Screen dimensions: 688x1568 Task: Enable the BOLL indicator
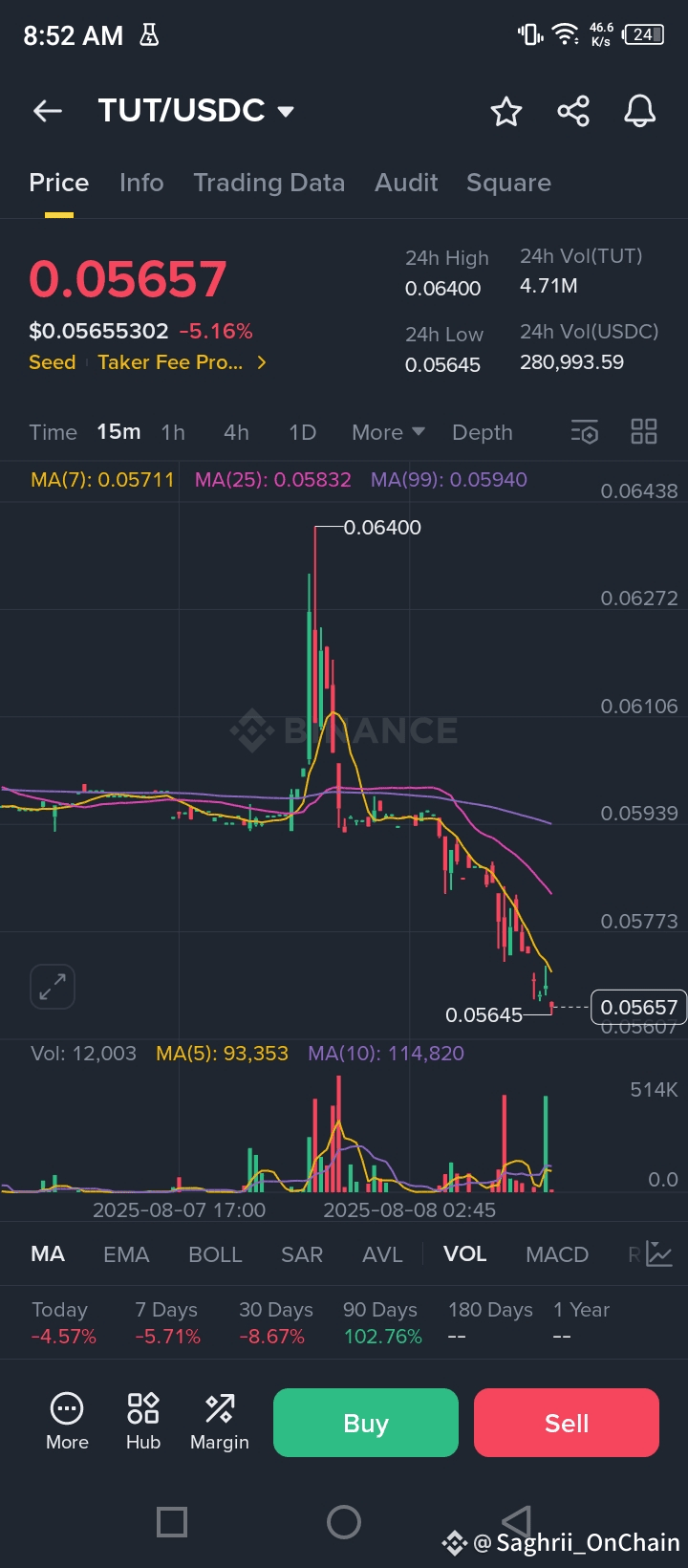coord(215,1254)
